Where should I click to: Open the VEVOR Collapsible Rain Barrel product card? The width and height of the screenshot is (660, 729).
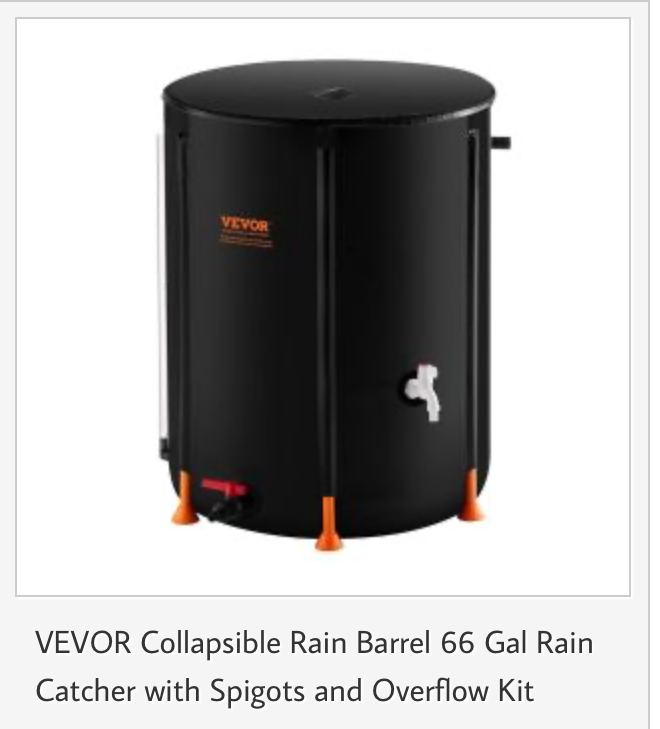pyautogui.click(x=323, y=310)
